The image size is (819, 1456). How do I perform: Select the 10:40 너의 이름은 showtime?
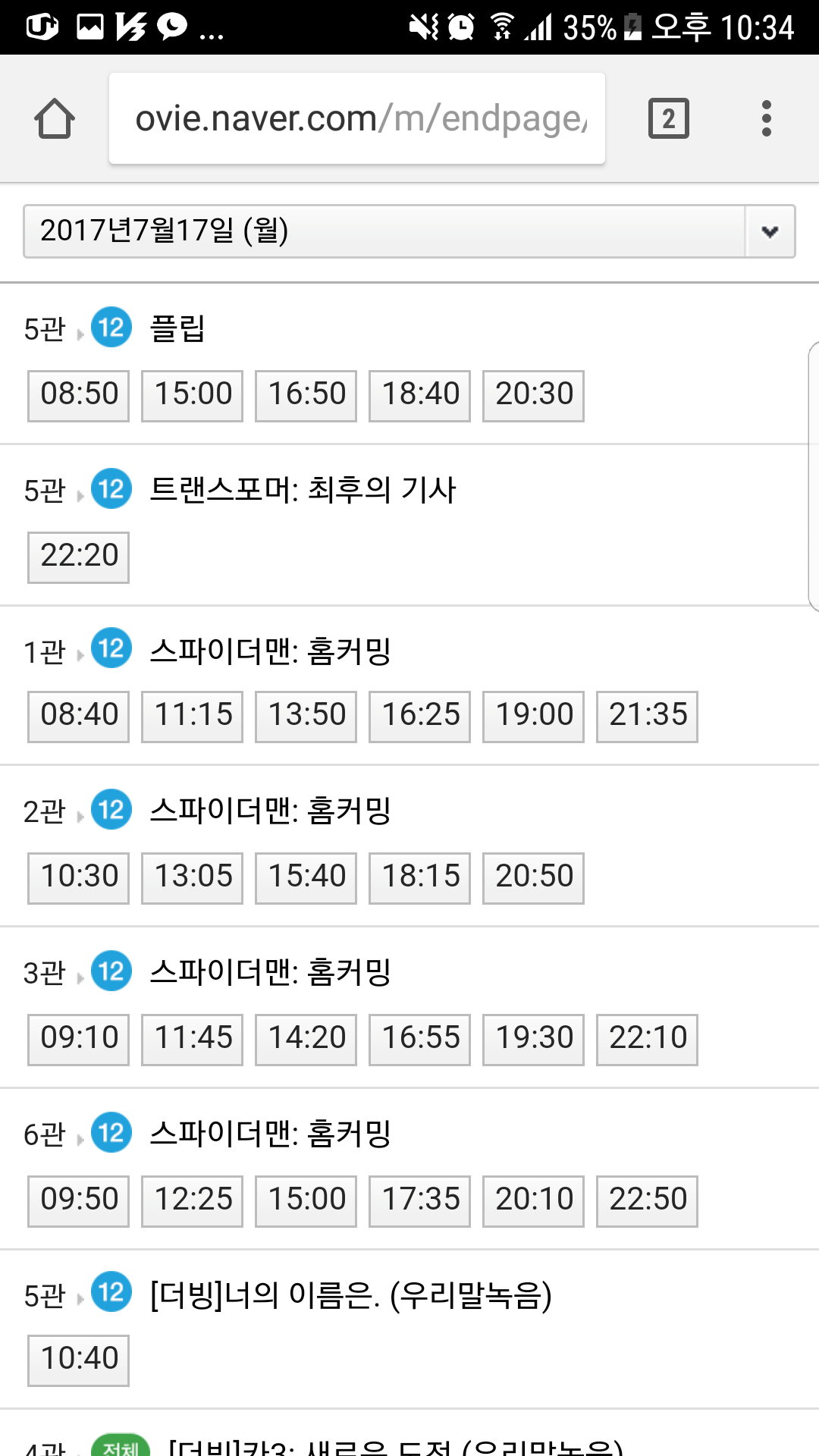point(79,1360)
